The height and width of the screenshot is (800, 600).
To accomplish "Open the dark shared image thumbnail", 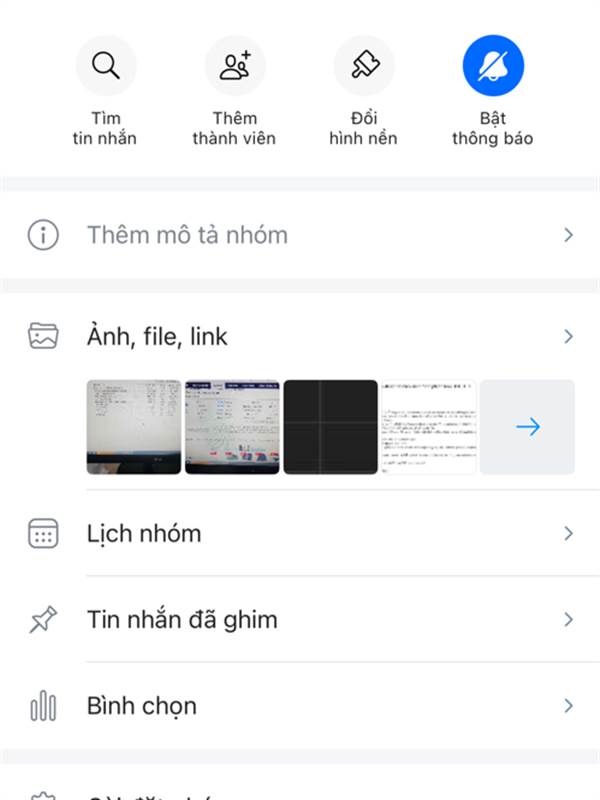I will (x=330, y=427).
